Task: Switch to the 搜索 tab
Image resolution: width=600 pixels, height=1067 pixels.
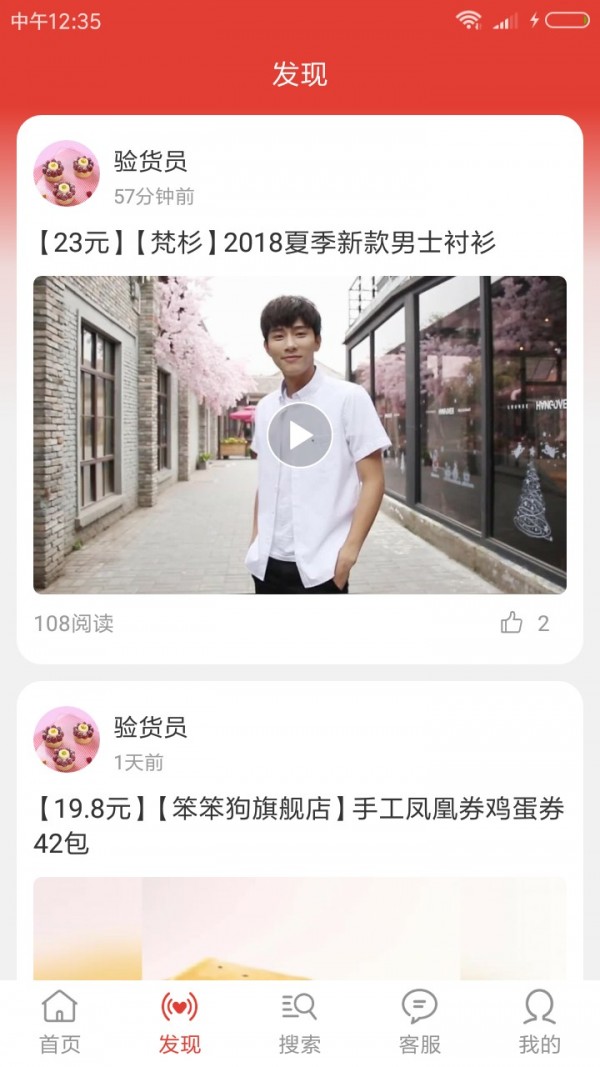Action: click(300, 1021)
